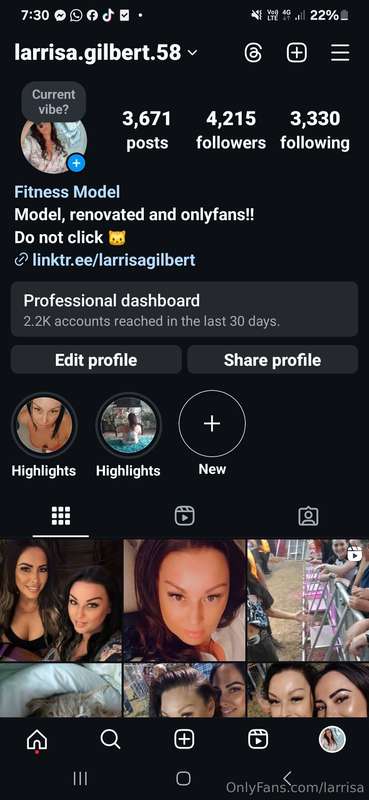This screenshot has height=800, width=369.
Task: Tap the system back button
Action: [287, 778]
